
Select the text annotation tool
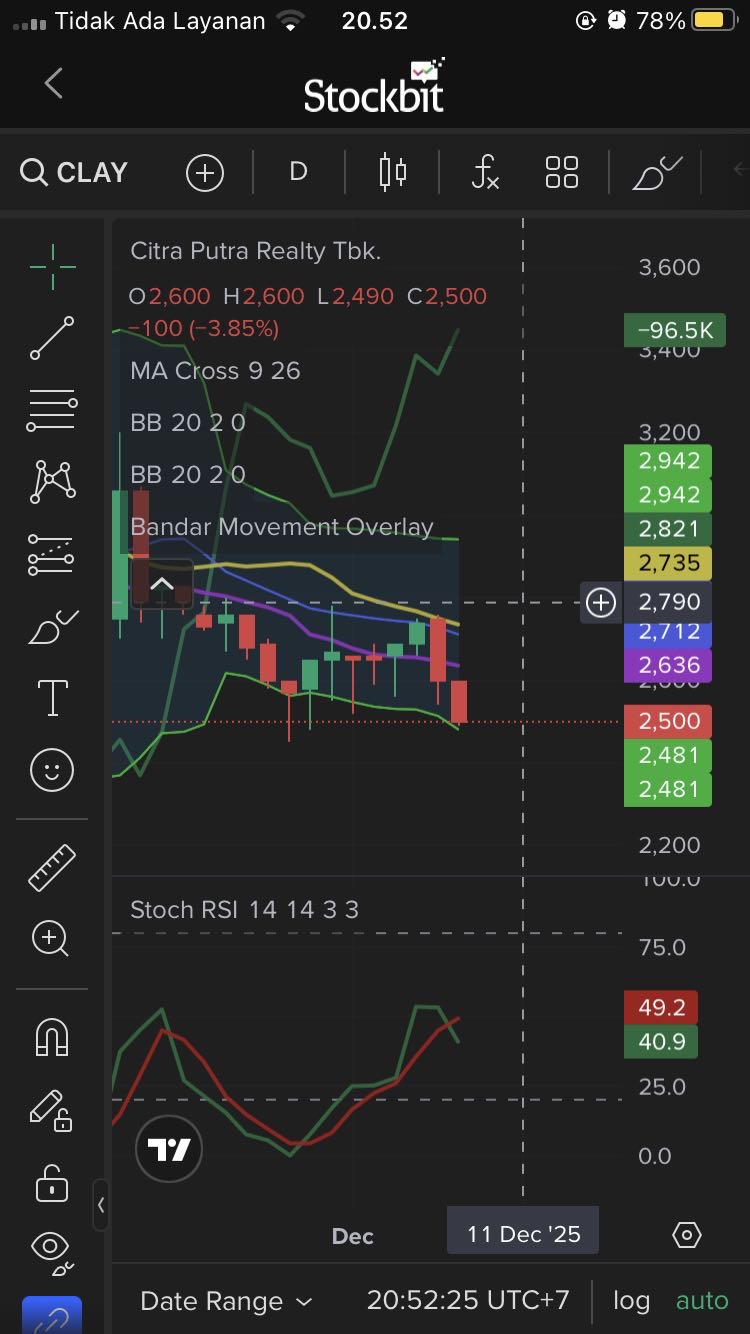point(52,697)
